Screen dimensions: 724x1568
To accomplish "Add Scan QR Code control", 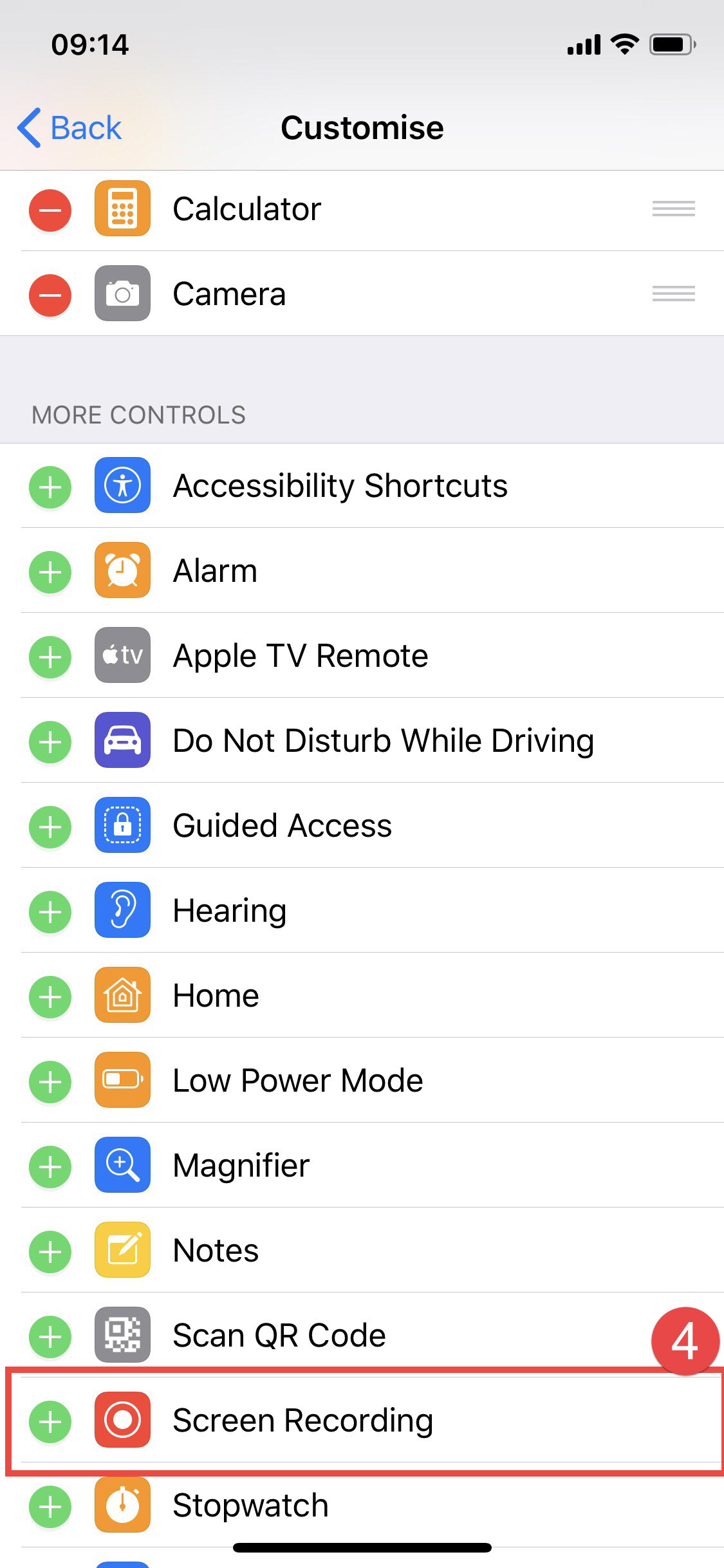I will pos(50,1336).
